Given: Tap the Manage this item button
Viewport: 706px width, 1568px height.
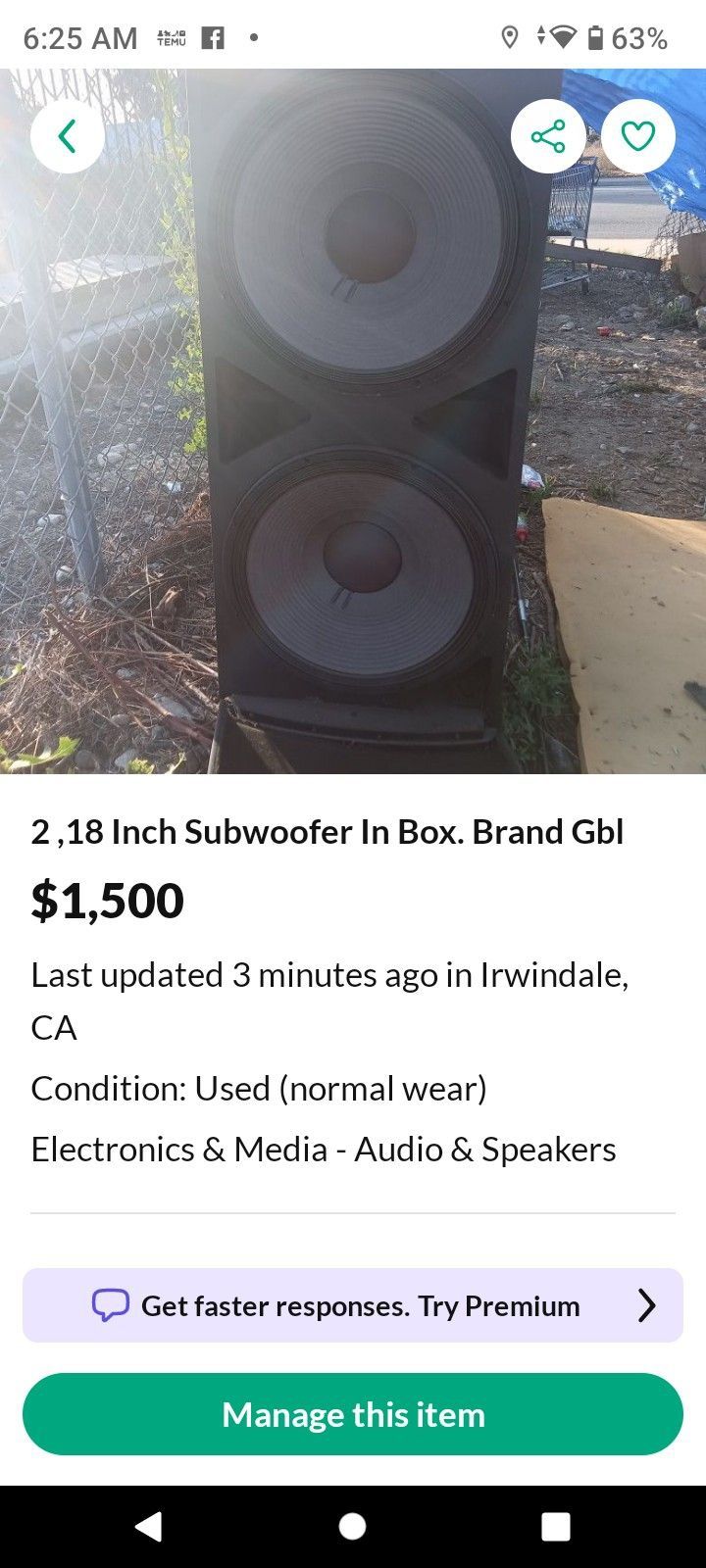Looking at the screenshot, I should click(x=353, y=1414).
